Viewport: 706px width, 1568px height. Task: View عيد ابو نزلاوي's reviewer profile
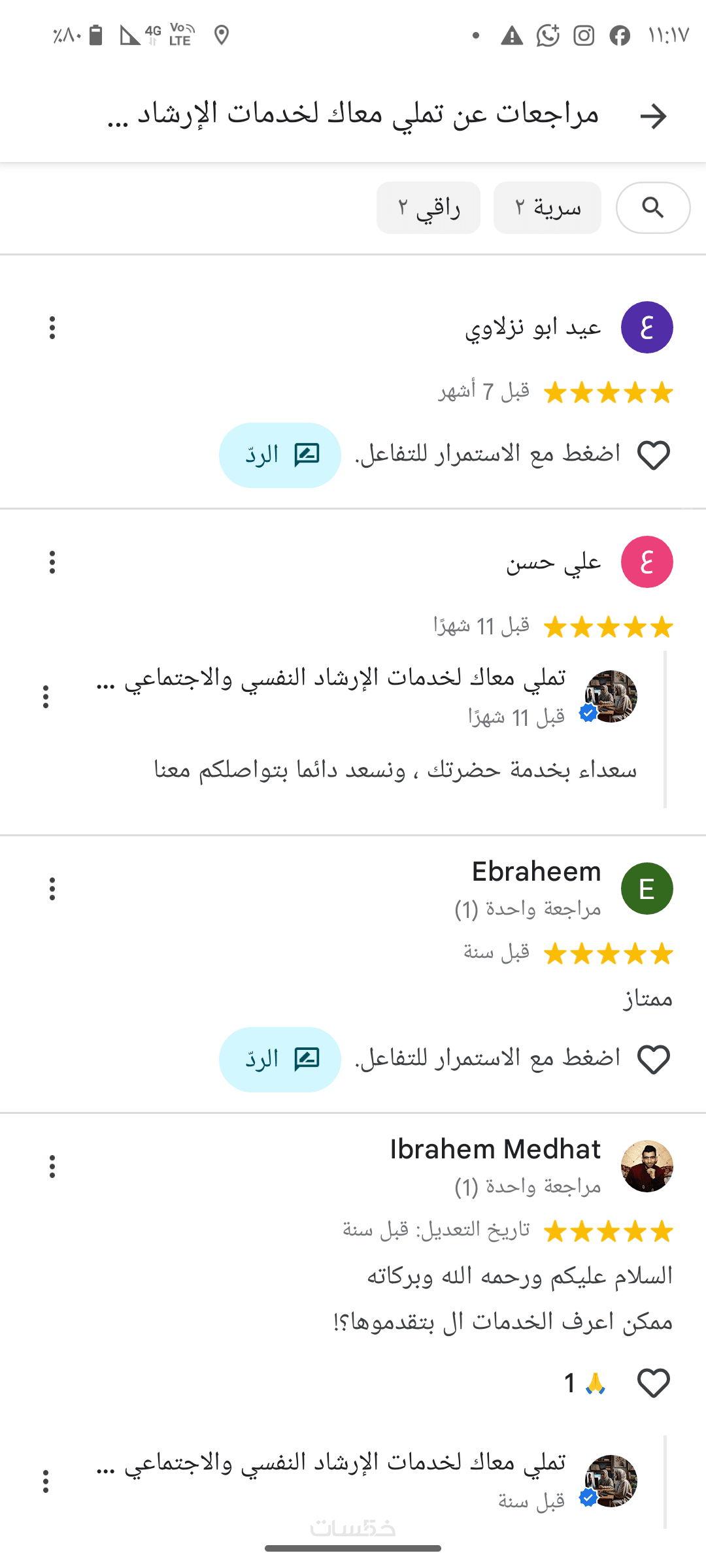[647, 327]
